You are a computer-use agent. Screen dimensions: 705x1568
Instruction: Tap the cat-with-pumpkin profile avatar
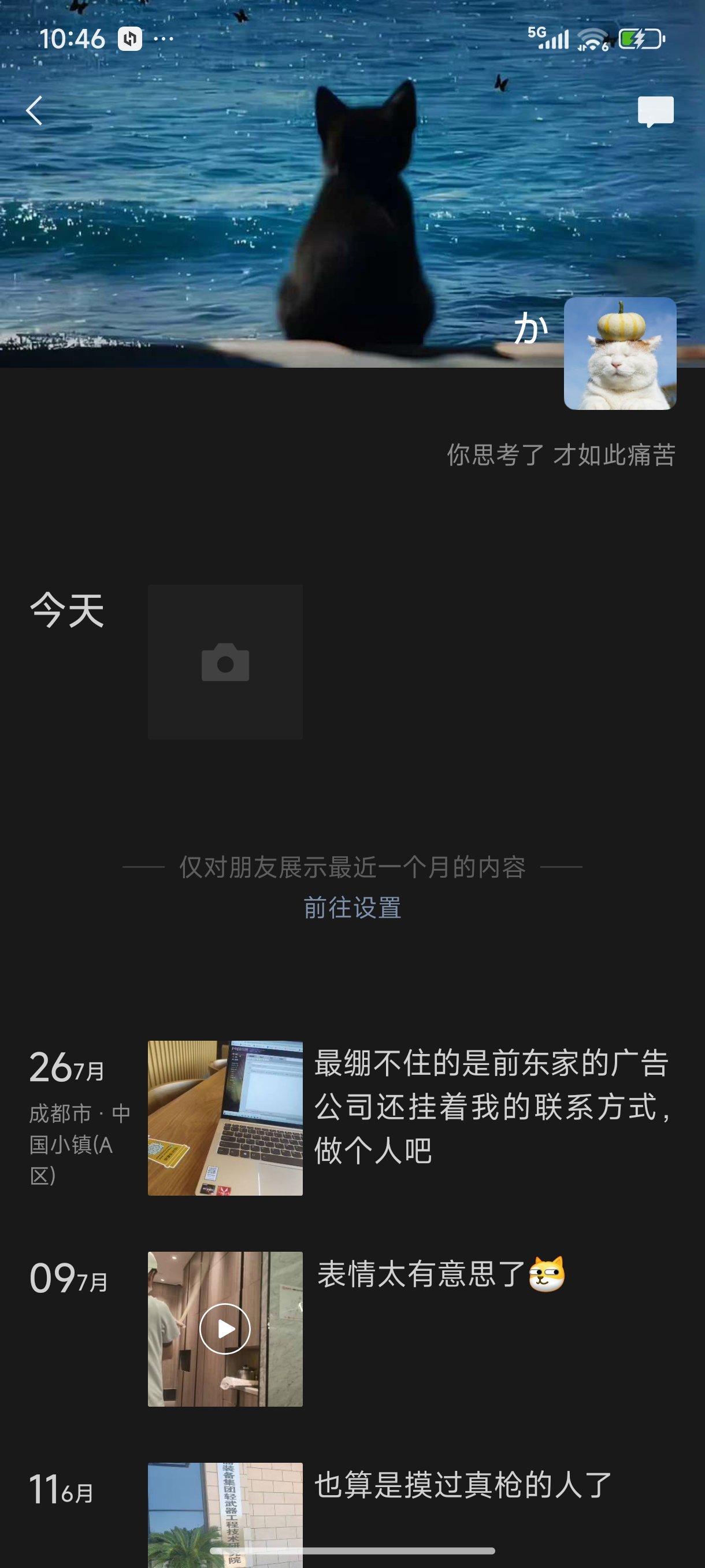[619, 353]
